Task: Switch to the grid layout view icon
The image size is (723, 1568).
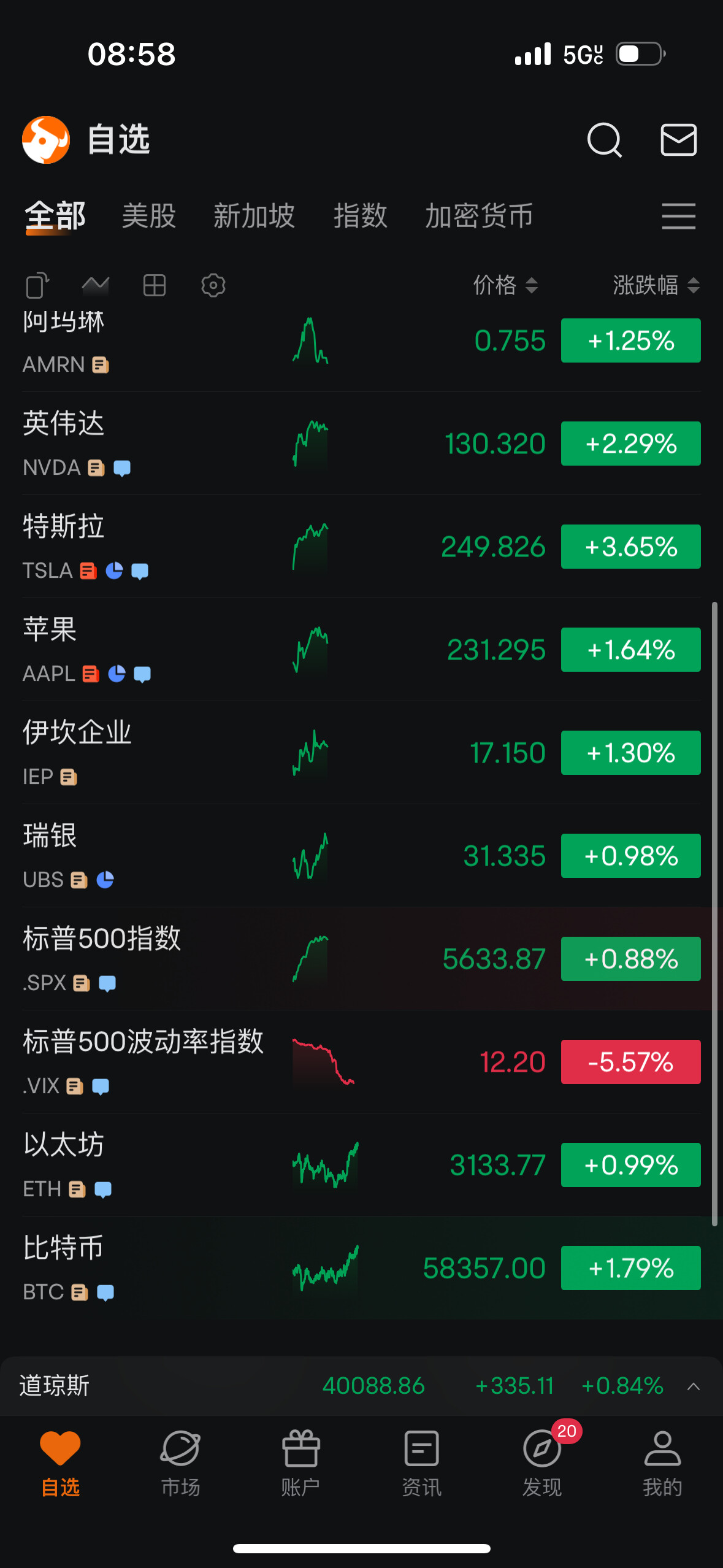Action: coord(155,285)
